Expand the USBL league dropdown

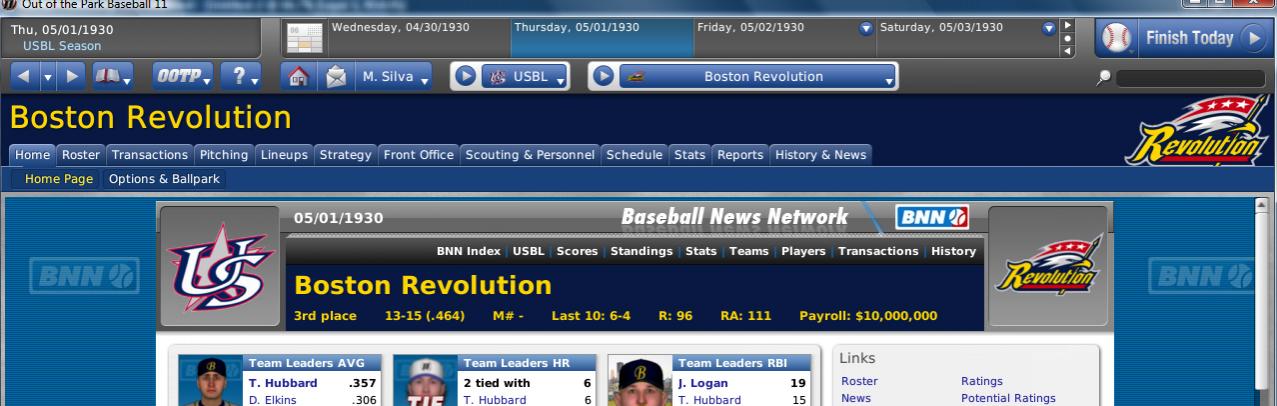[x=528, y=76]
